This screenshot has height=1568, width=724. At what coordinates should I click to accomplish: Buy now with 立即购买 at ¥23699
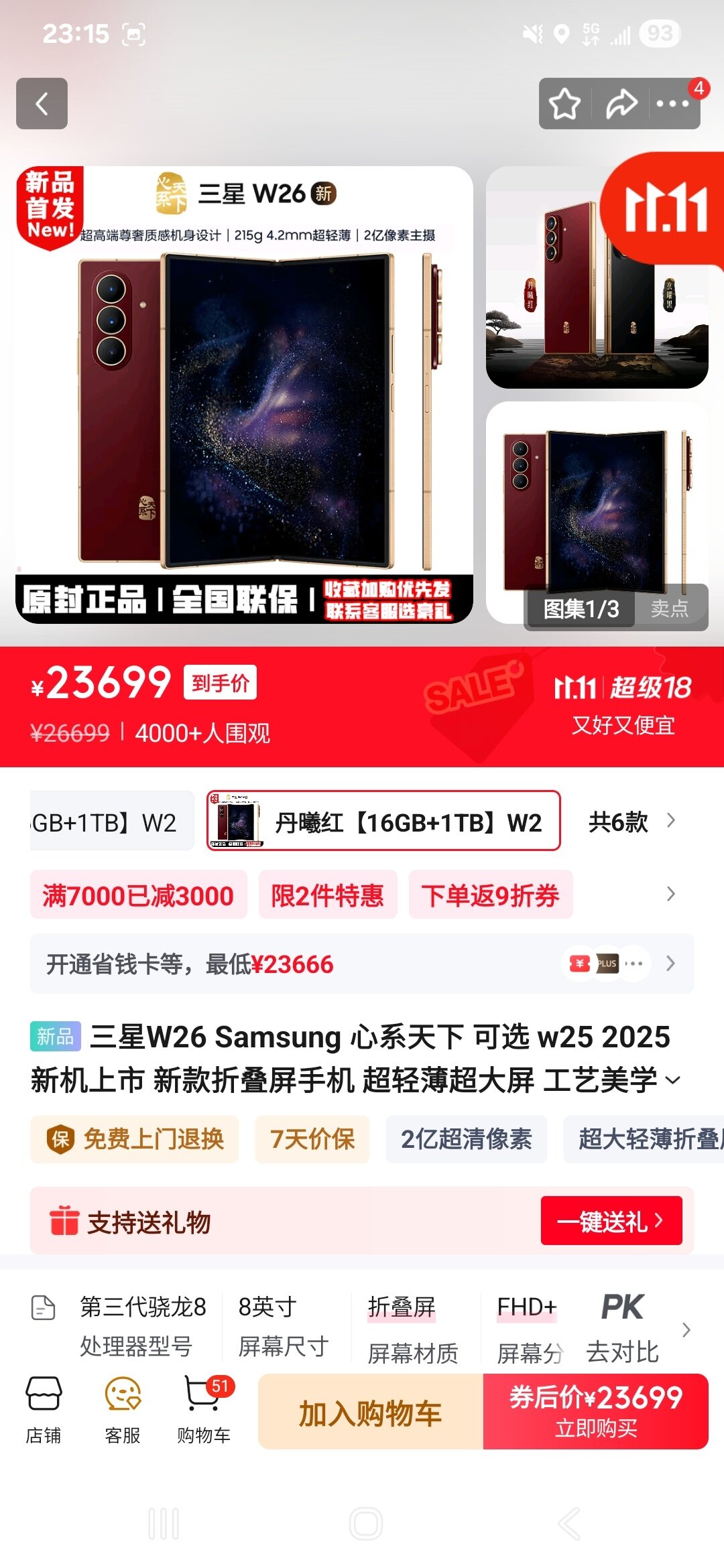pyautogui.click(x=595, y=1413)
